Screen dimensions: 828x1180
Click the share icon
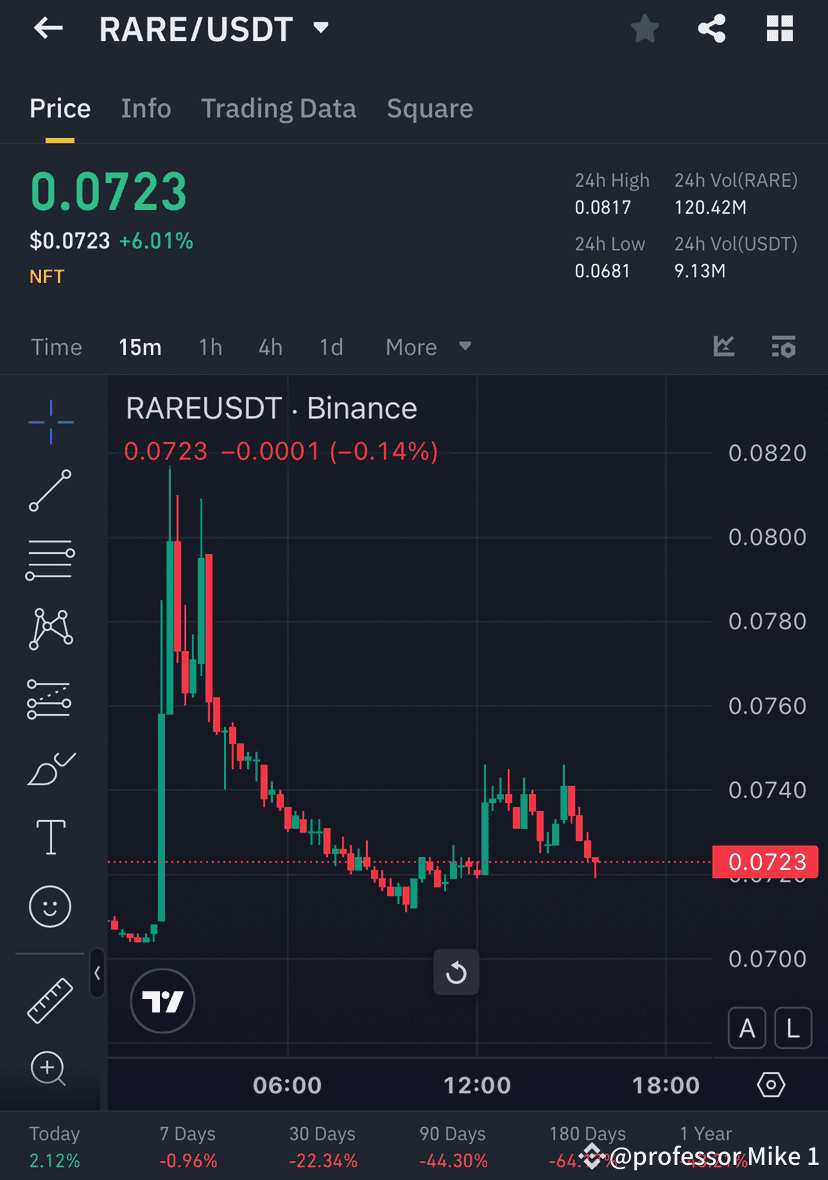[x=712, y=28]
